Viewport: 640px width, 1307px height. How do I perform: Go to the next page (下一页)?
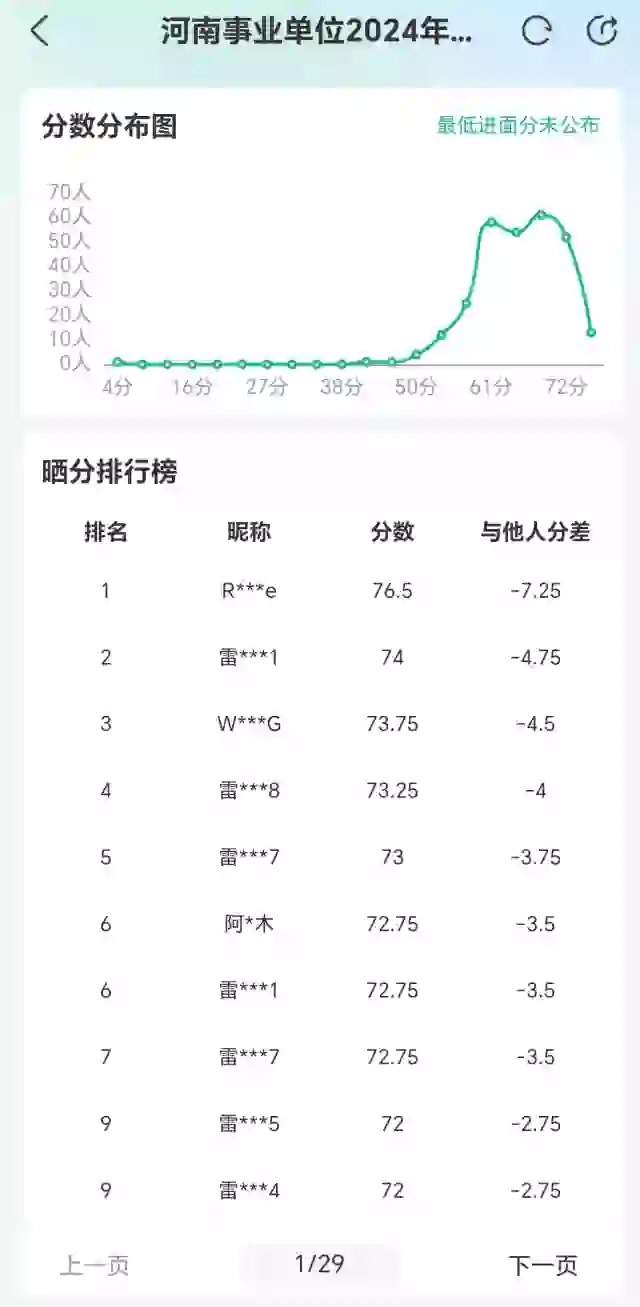[543, 1265]
